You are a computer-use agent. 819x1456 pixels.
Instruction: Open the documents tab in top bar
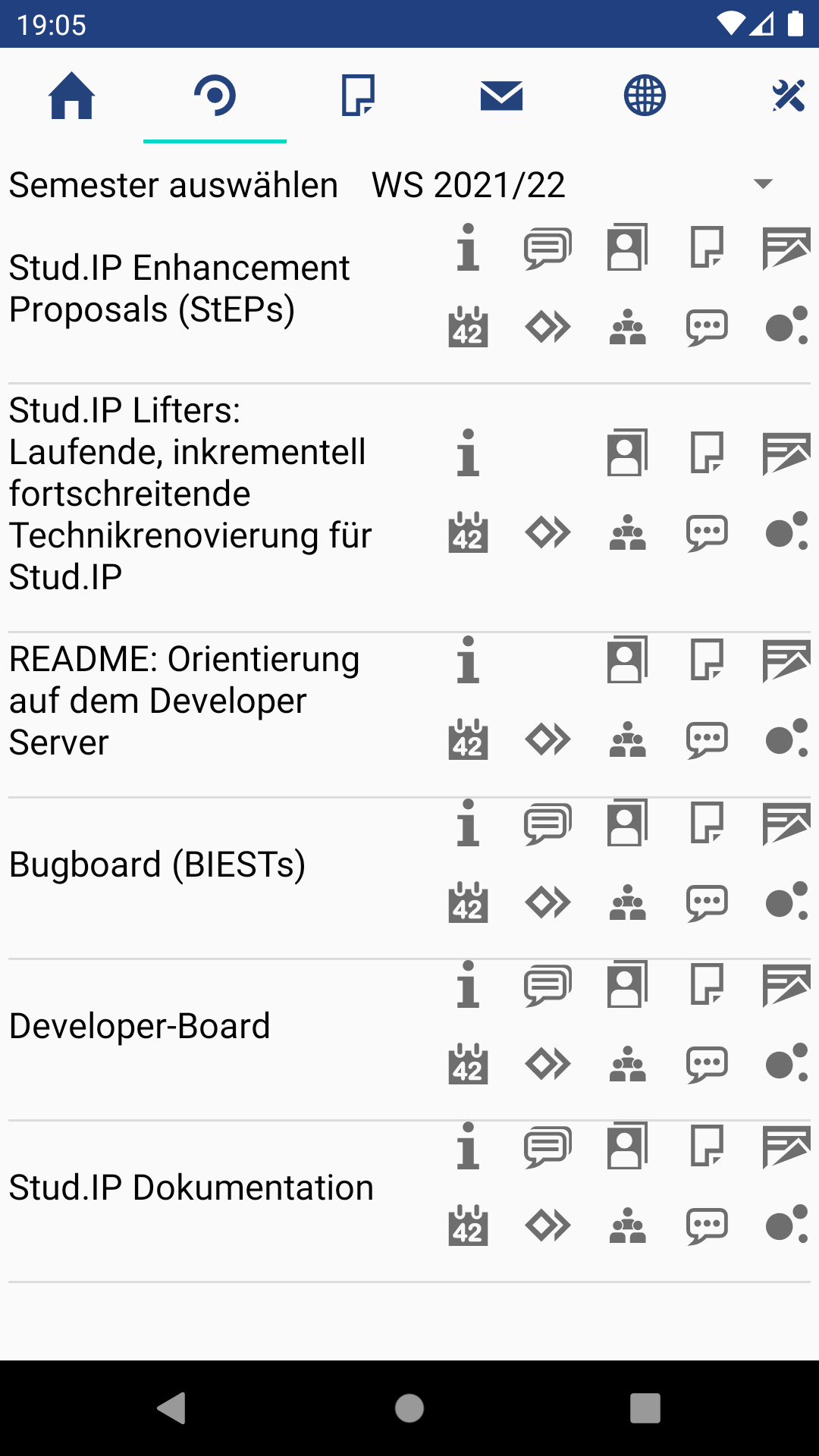click(358, 96)
